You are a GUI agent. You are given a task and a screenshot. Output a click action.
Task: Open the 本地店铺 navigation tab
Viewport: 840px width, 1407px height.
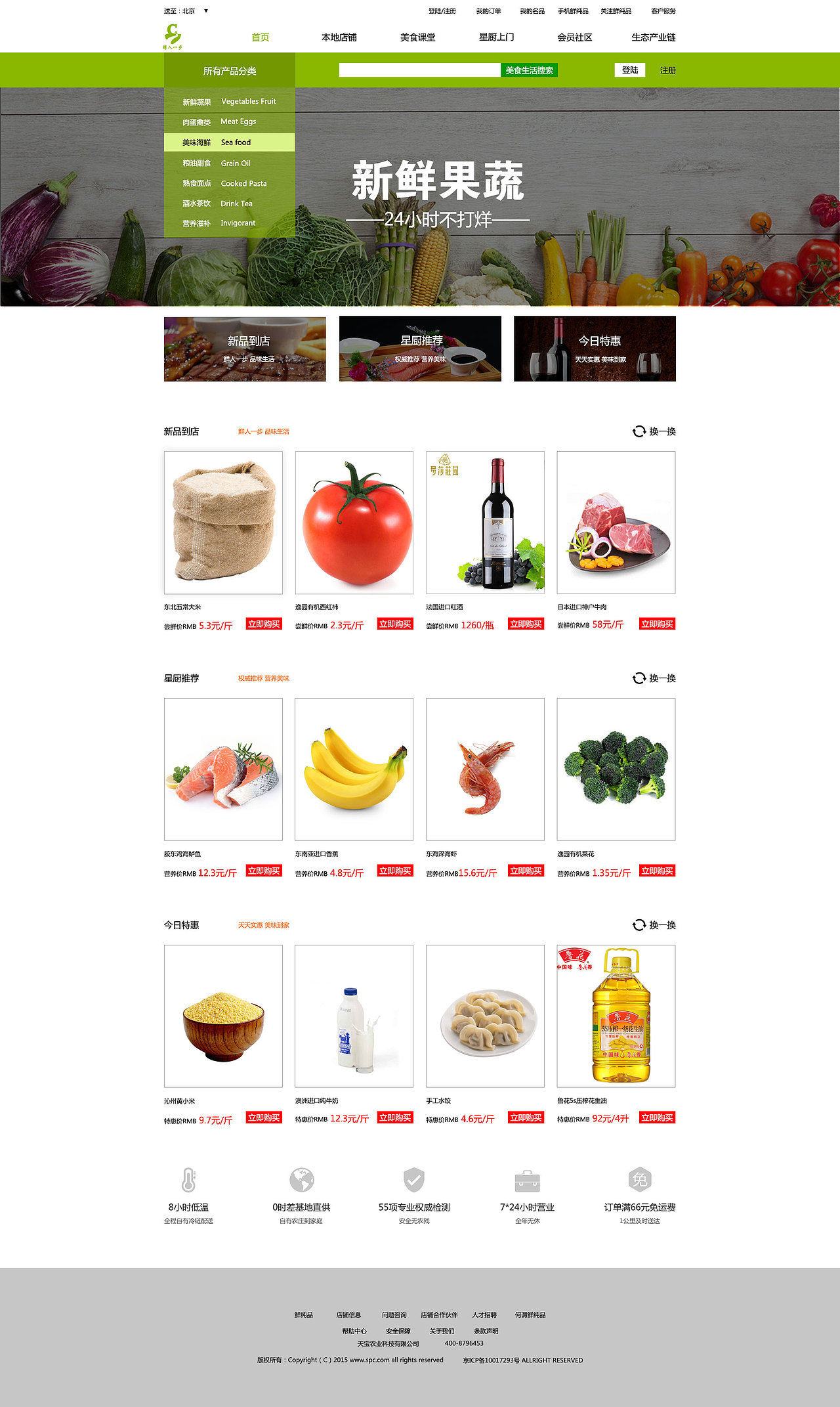[339, 37]
